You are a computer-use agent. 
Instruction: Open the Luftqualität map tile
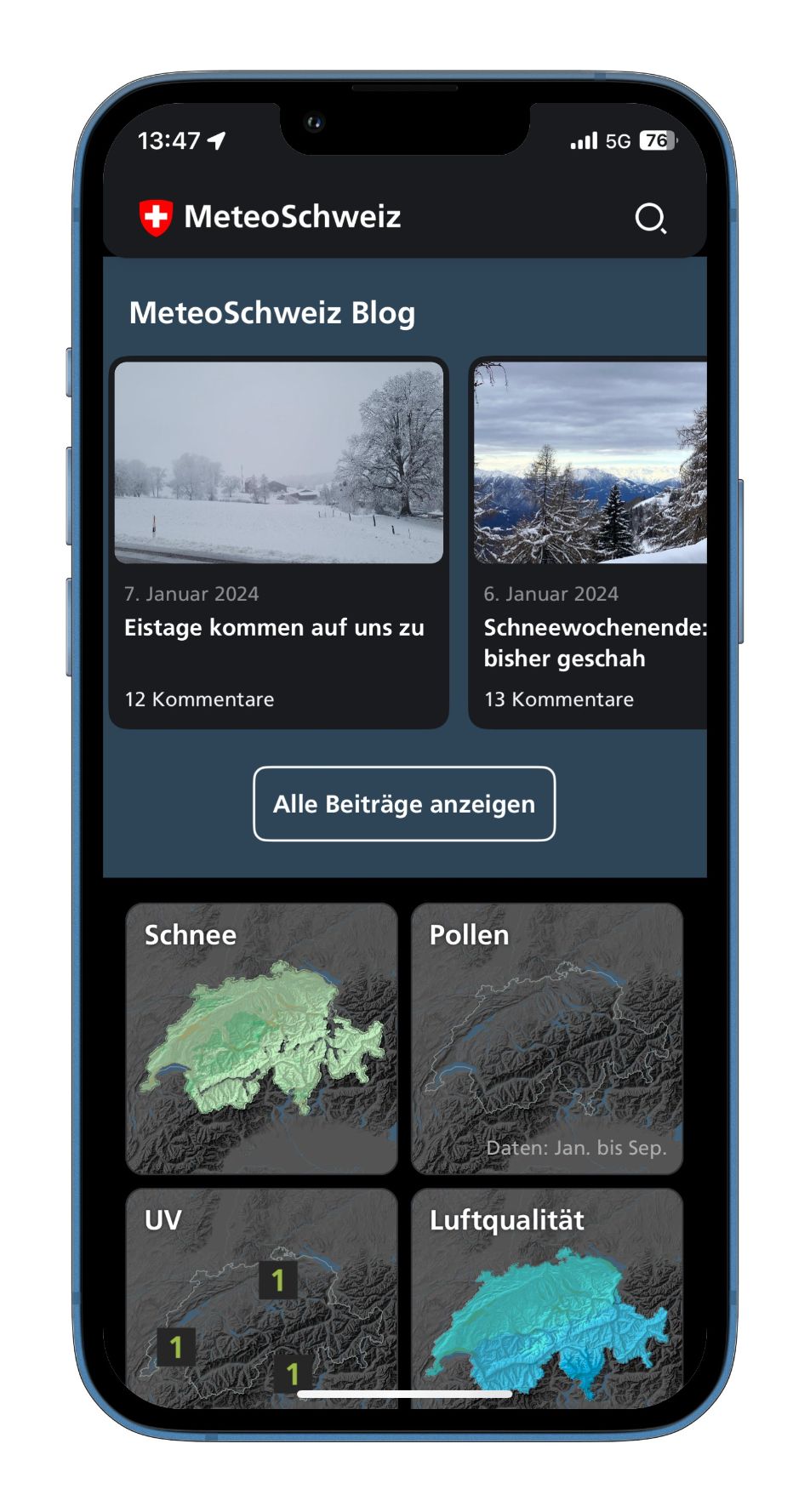tap(547, 1298)
